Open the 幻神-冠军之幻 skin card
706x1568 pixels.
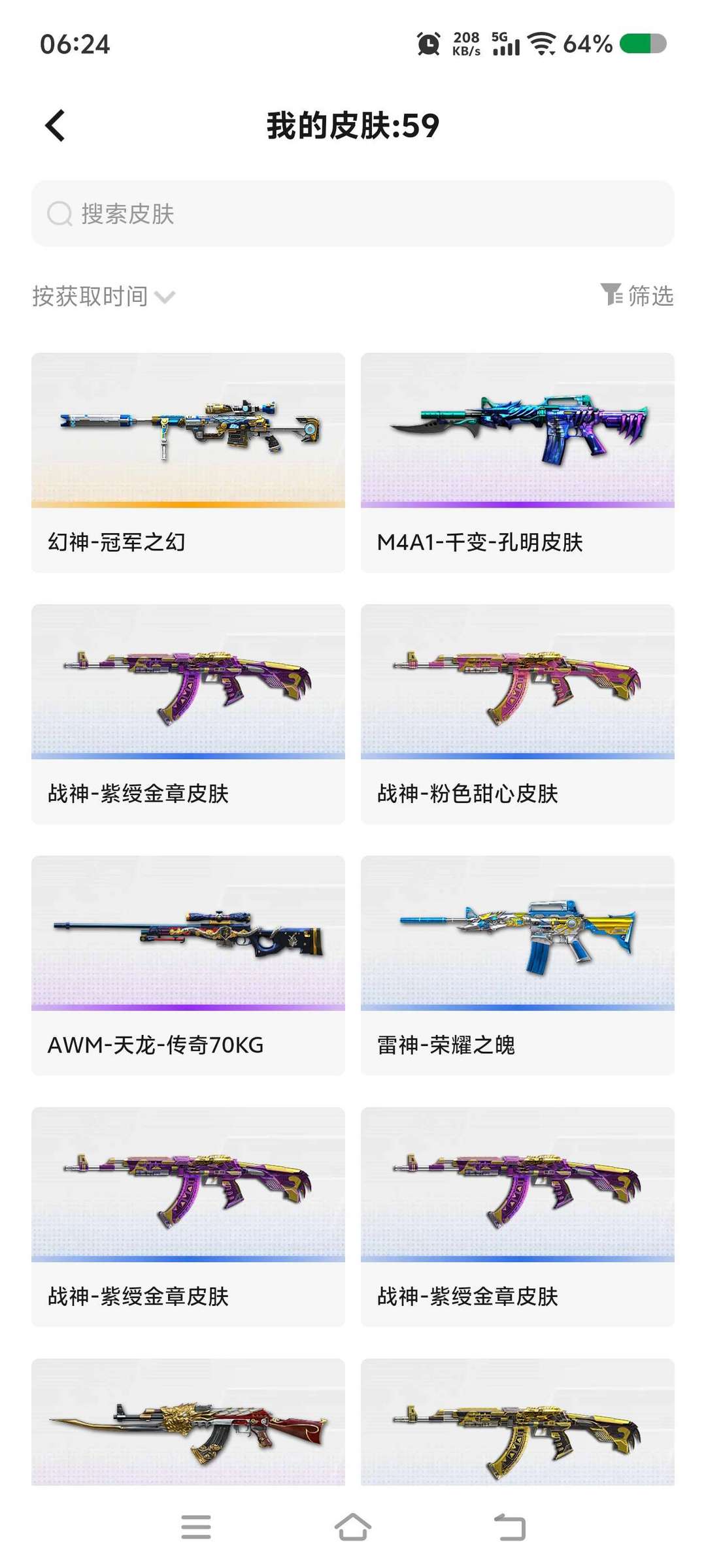188,463
